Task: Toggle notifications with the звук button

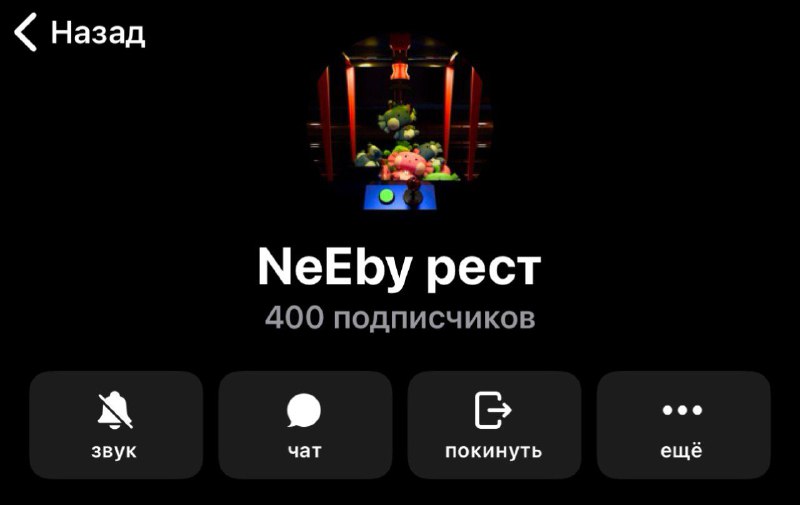Action: [x=116, y=425]
